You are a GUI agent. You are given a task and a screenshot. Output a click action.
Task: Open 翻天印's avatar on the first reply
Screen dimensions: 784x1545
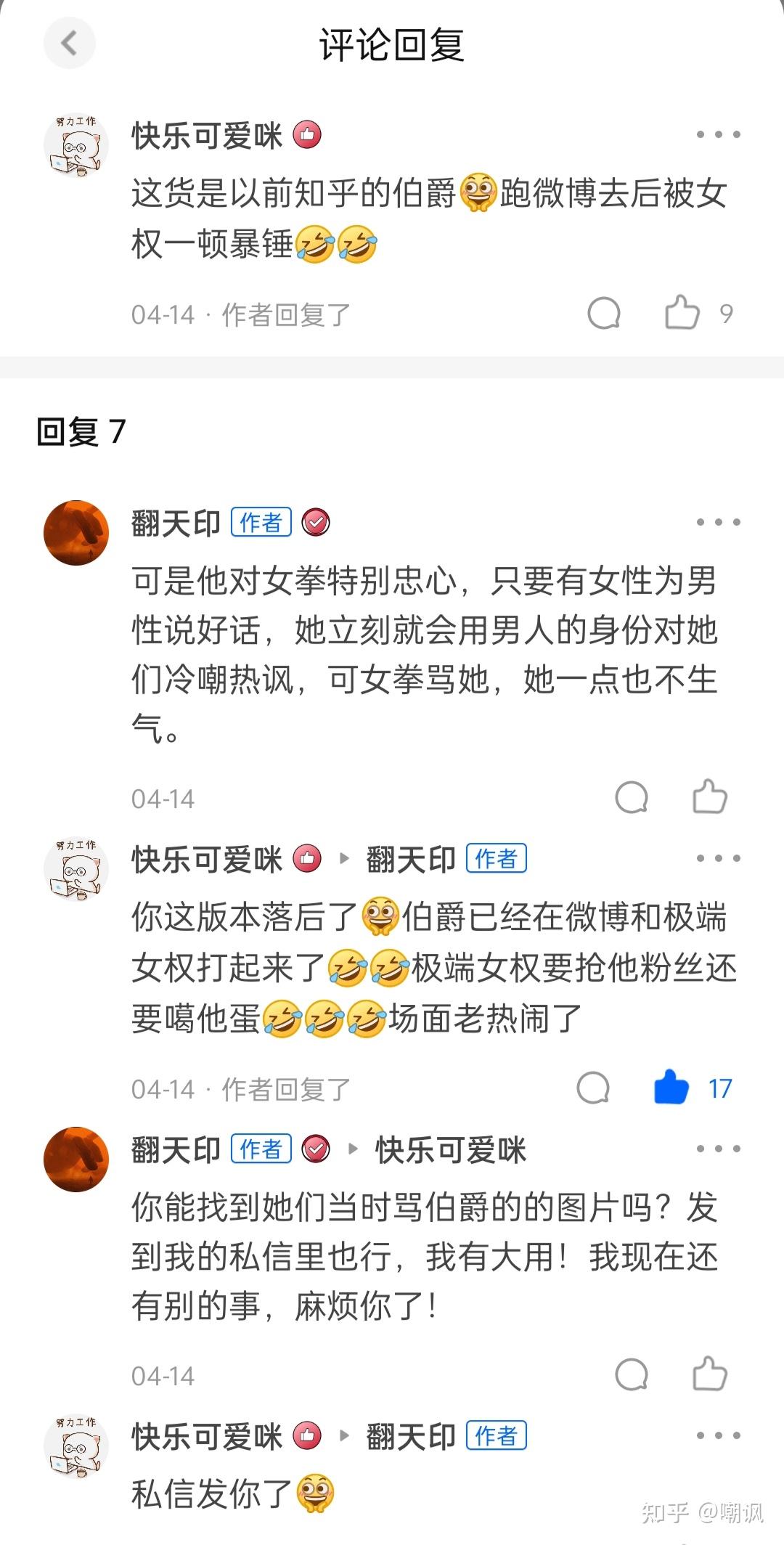click(x=76, y=532)
